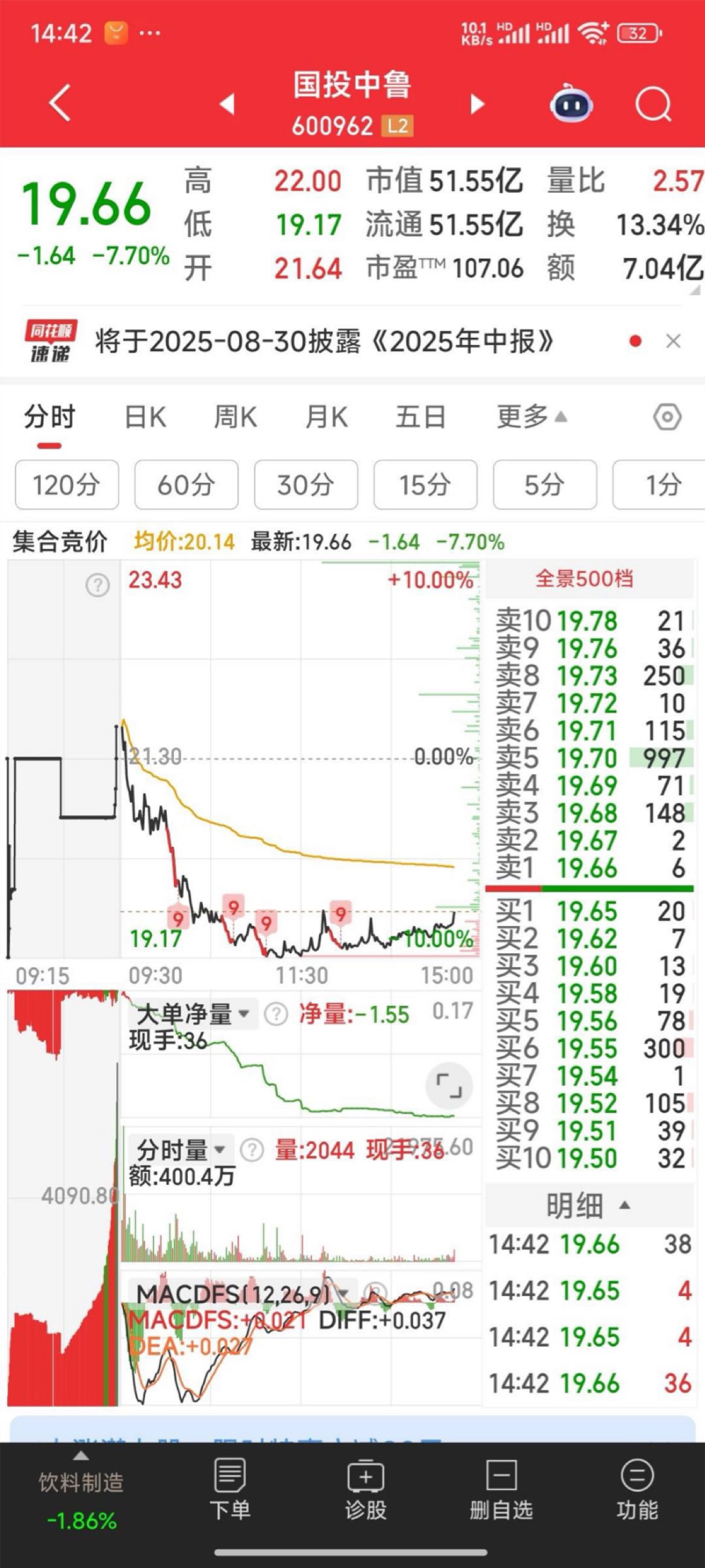The height and width of the screenshot is (1568, 705).
Task: Open the robot assistant icon
Action: 571,103
